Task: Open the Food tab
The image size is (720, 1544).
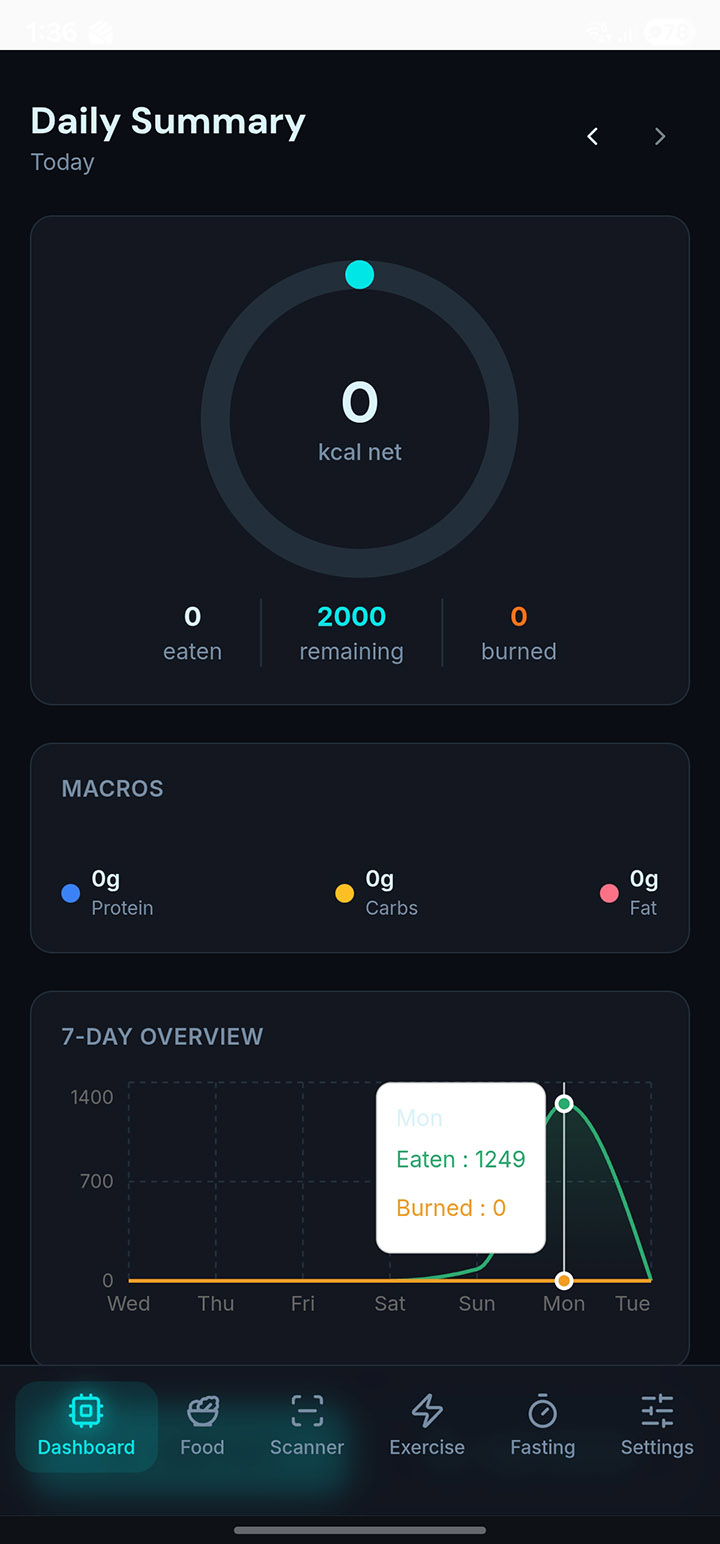Action: [x=202, y=1426]
